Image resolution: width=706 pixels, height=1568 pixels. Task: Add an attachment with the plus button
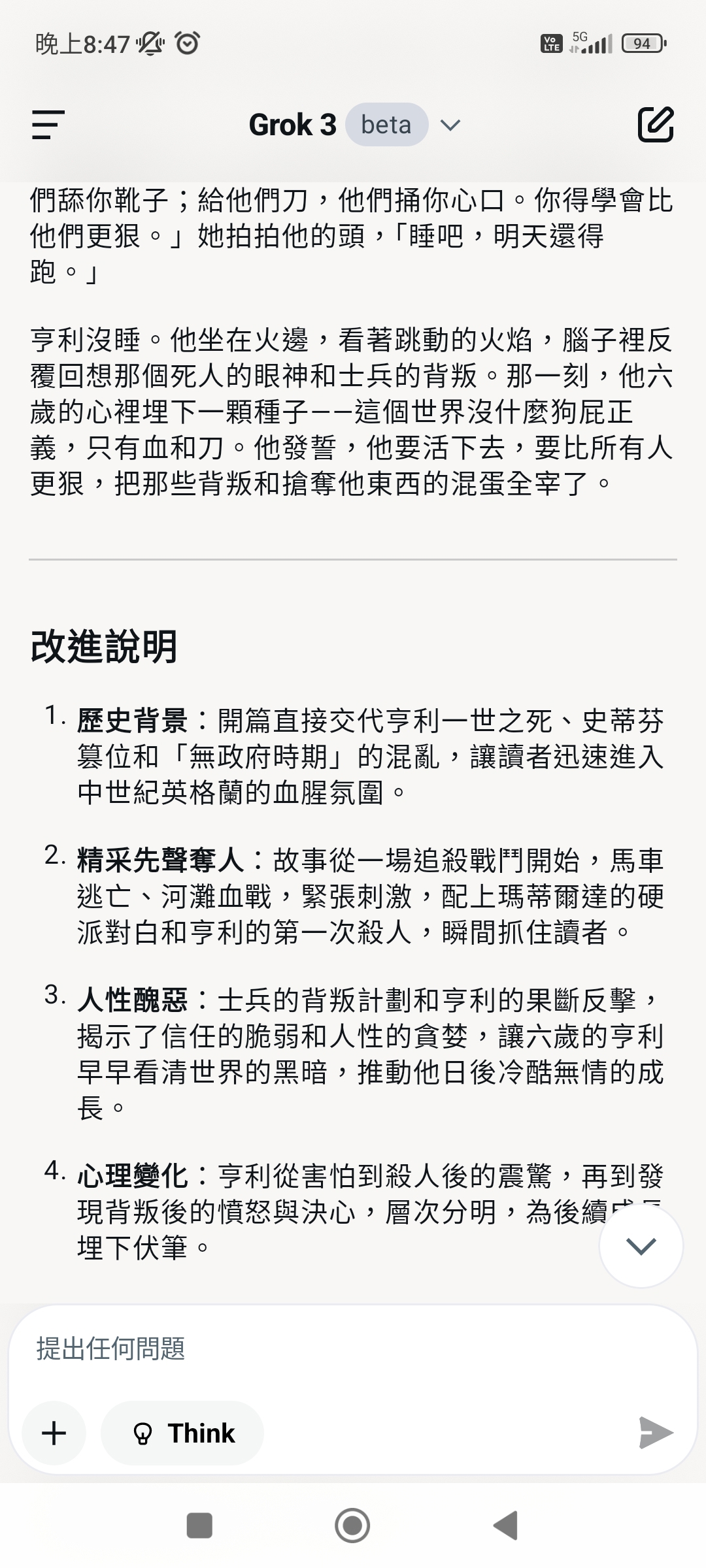pos(54,1433)
